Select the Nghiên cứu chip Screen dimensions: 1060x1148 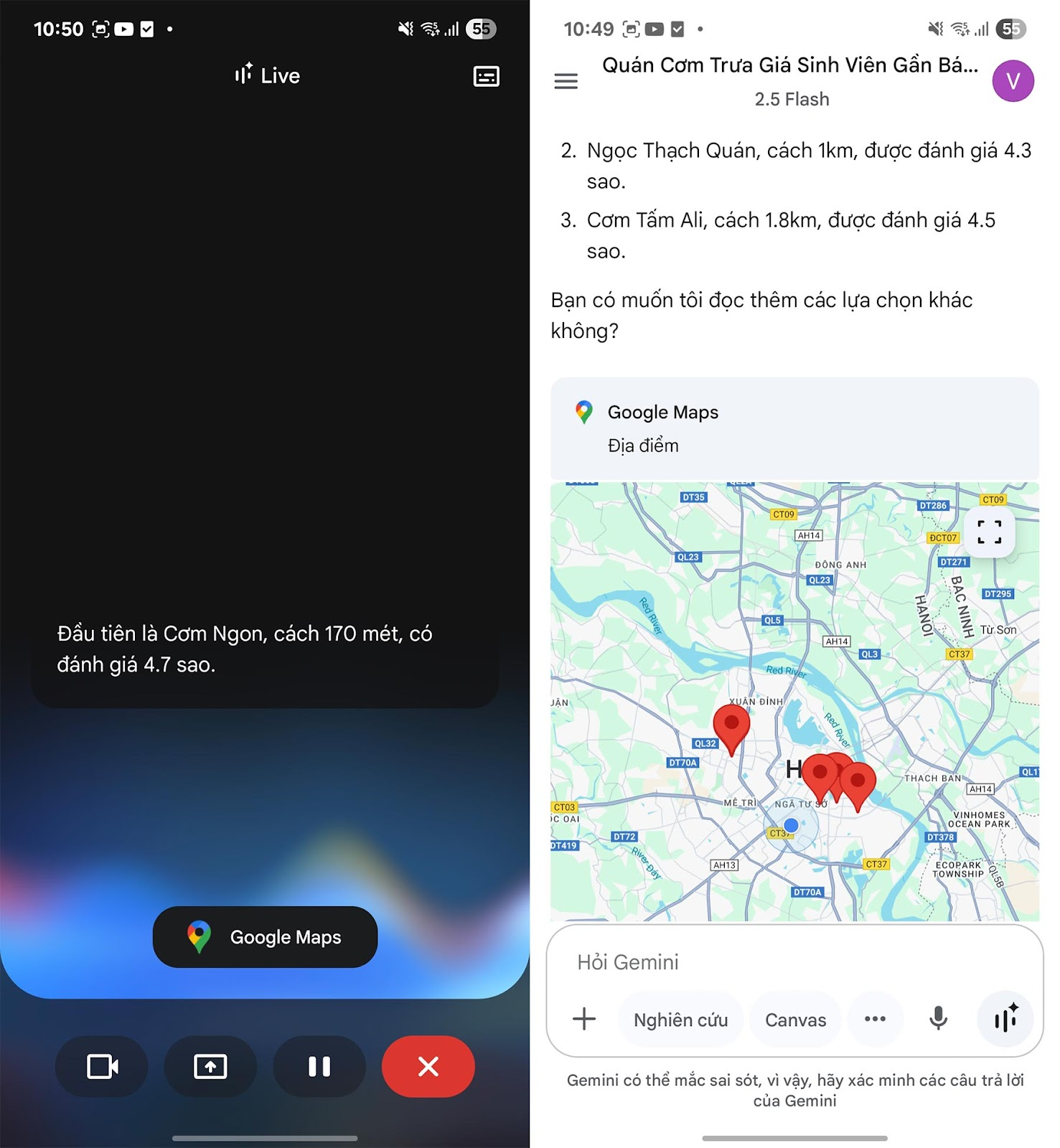pyautogui.click(x=680, y=1020)
